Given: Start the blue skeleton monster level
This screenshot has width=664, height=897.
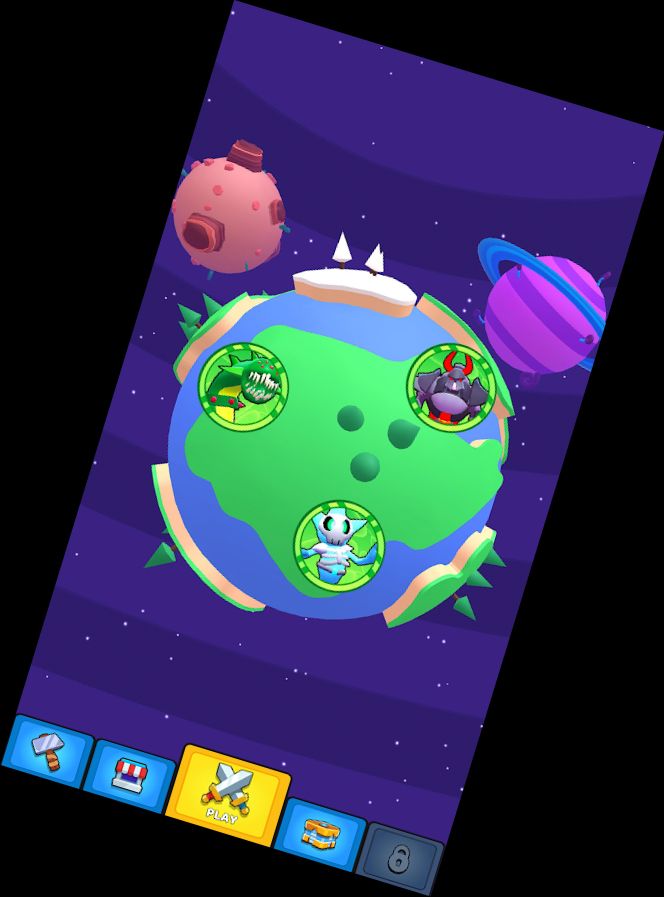Looking at the screenshot, I should [337, 543].
